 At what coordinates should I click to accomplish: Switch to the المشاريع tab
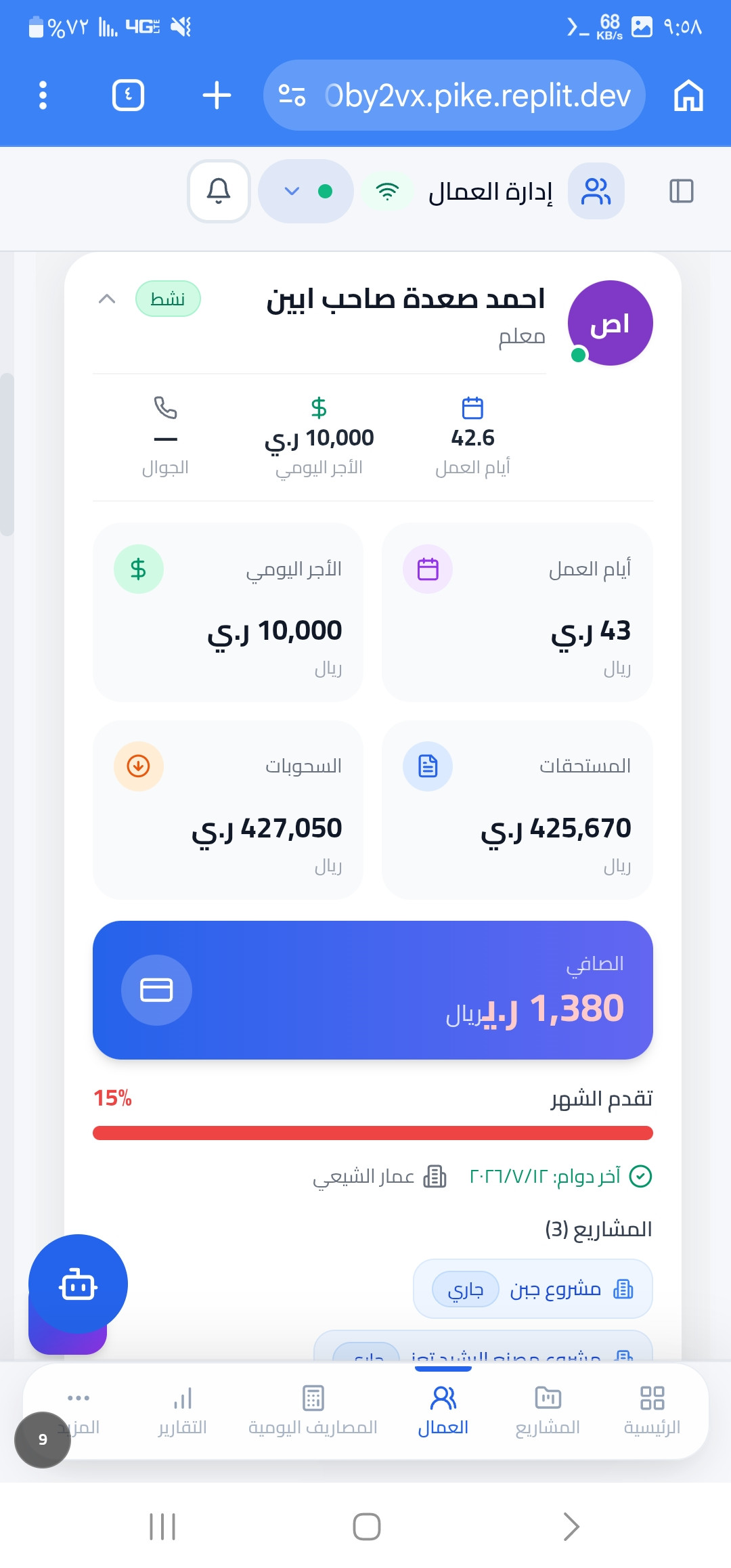[548, 1411]
